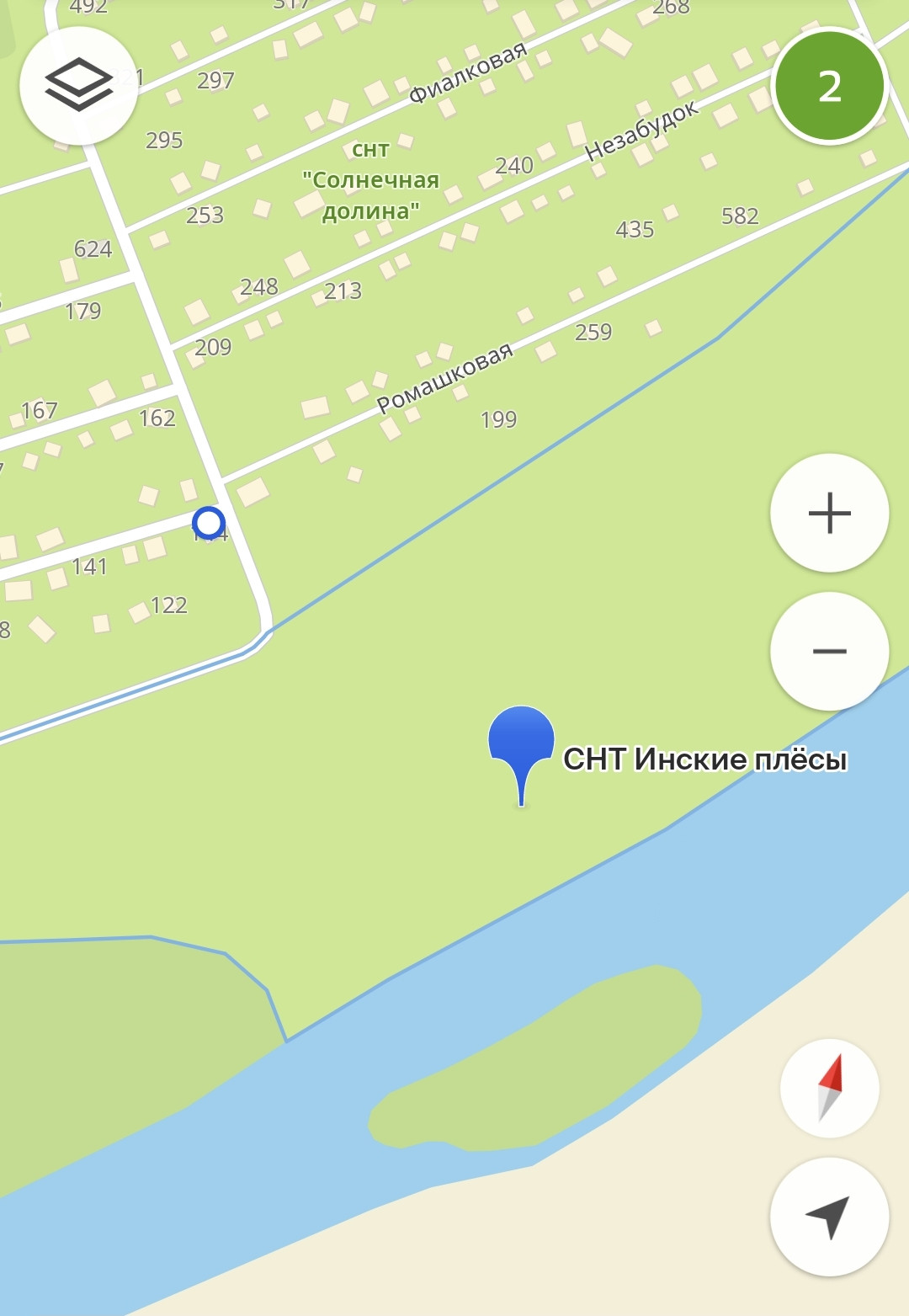This screenshot has height=1316, width=909.
Task: Open the map layers selector
Action: 78,86
